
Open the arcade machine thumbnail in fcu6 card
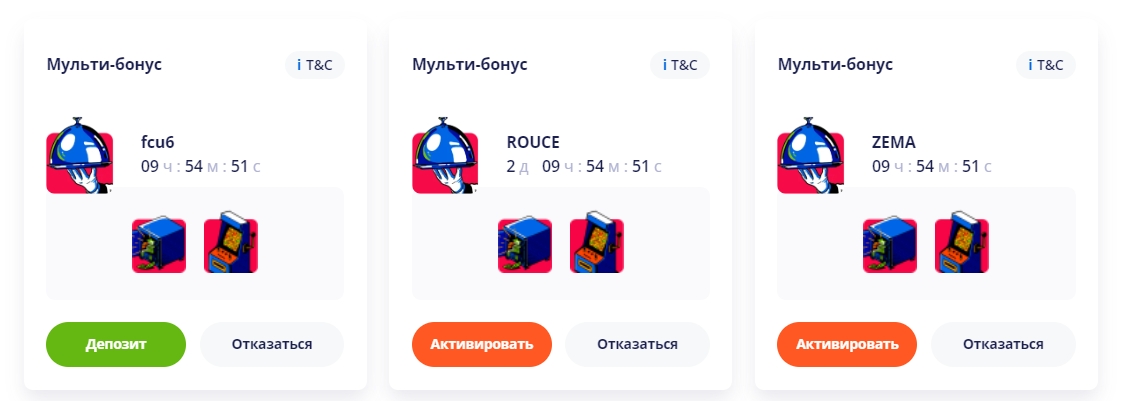click(x=231, y=246)
